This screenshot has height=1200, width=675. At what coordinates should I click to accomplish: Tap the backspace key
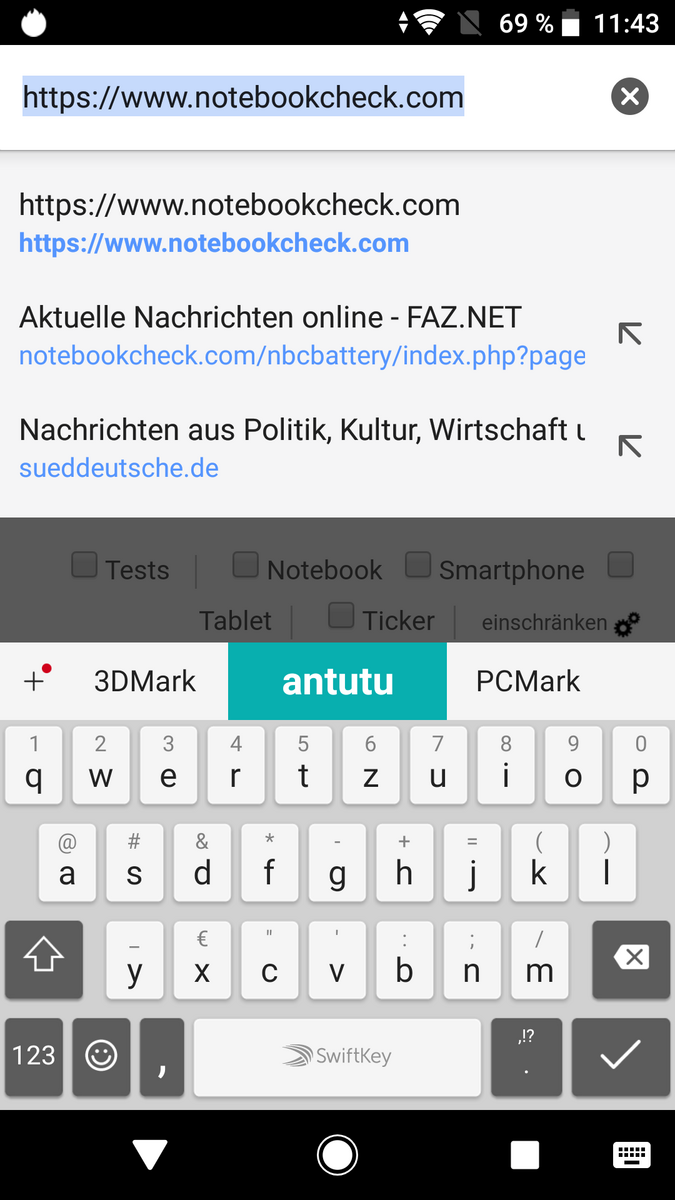tap(631, 957)
